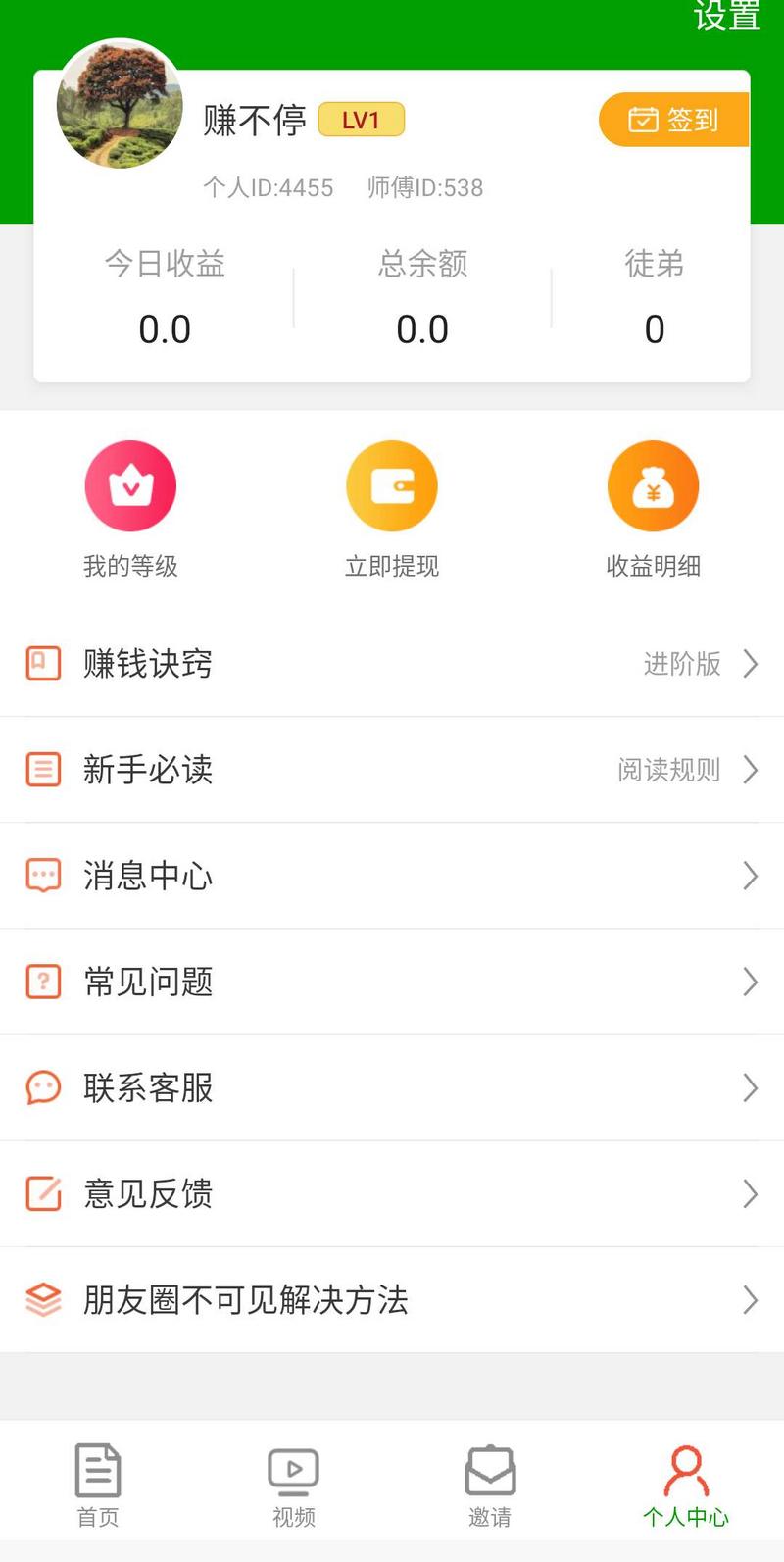Open 常见问题 FAQ row

[392, 982]
